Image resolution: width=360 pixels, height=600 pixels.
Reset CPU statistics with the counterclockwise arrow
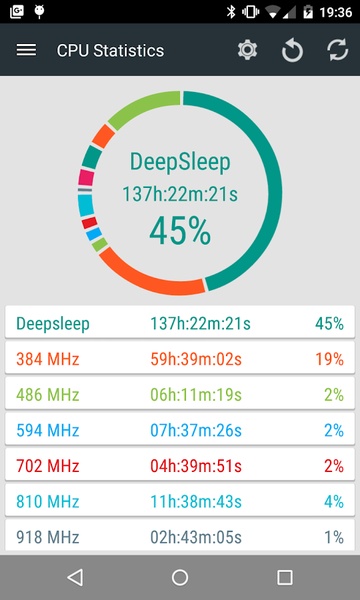[293, 51]
